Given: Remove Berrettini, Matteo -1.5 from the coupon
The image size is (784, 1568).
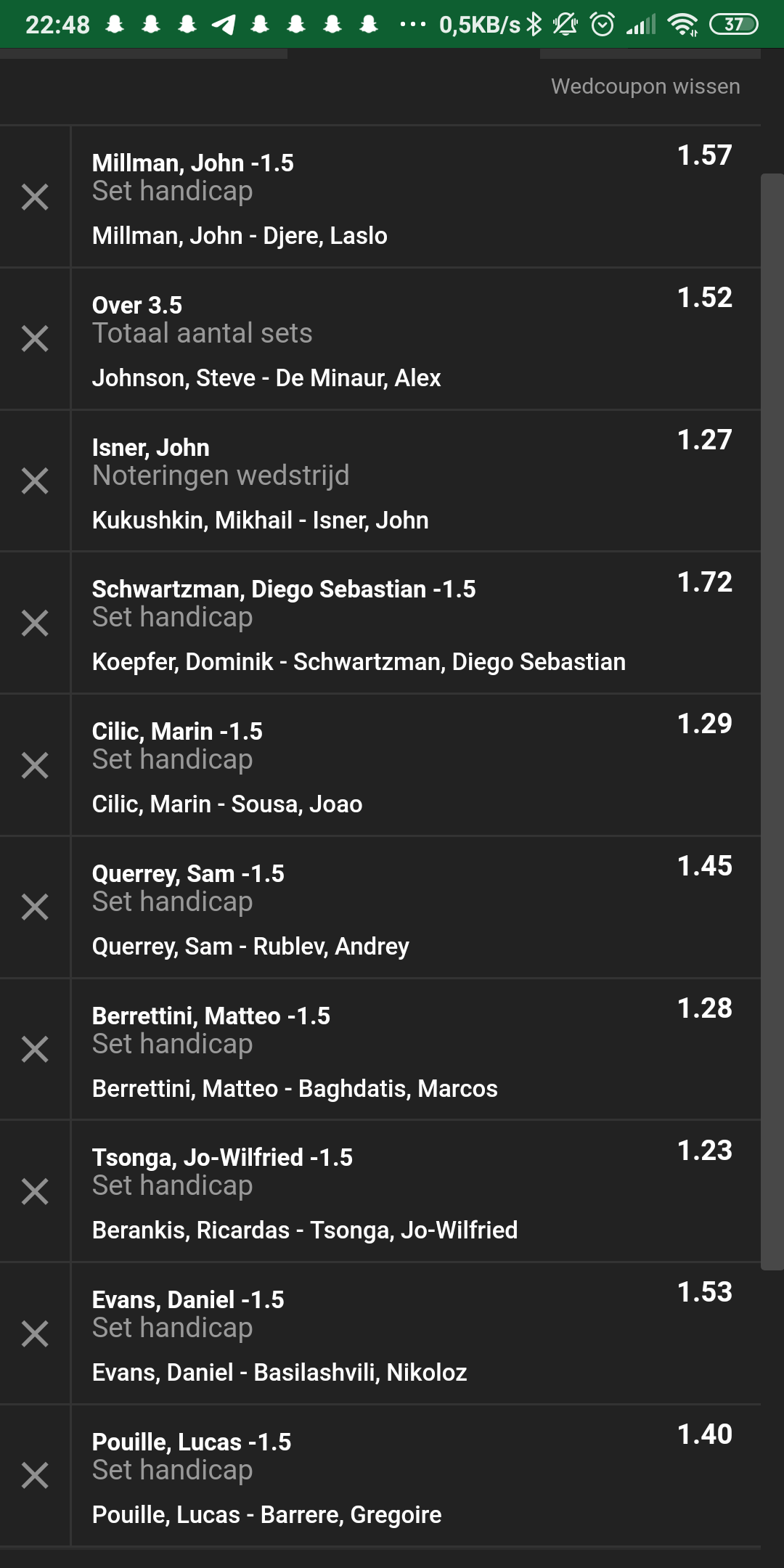Looking at the screenshot, I should (x=35, y=1050).
